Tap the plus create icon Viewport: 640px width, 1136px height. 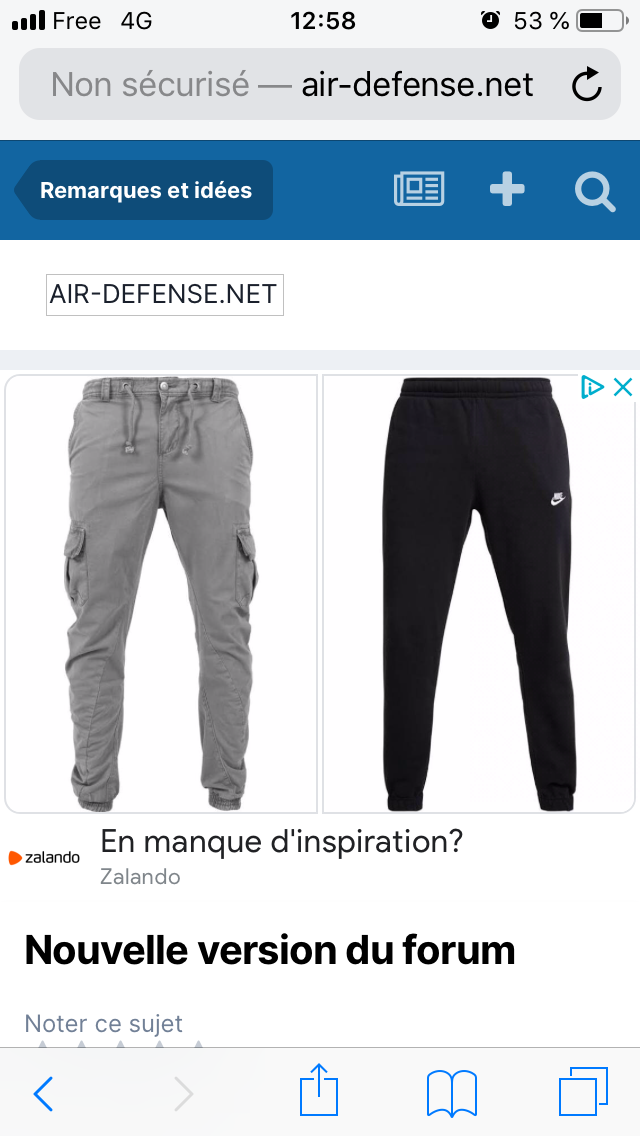pos(507,189)
